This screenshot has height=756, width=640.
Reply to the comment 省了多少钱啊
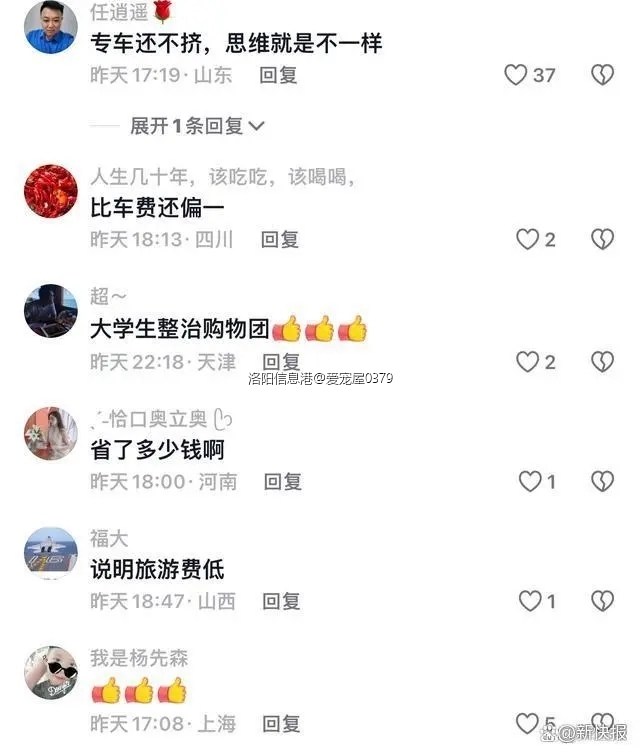tap(283, 482)
